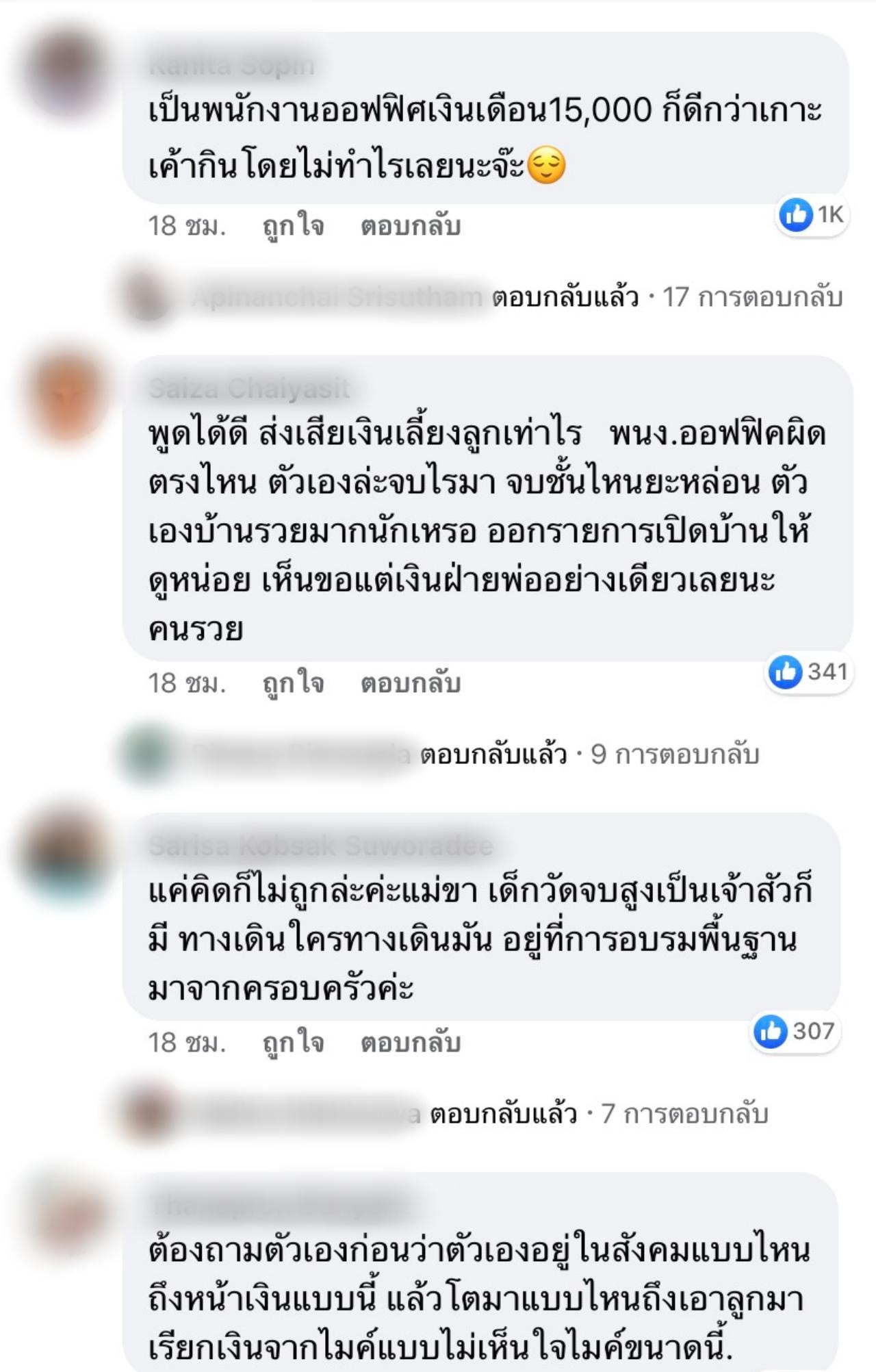Reply to the comment with 307 likes
This screenshot has width=876, height=1372.
click(410, 1043)
